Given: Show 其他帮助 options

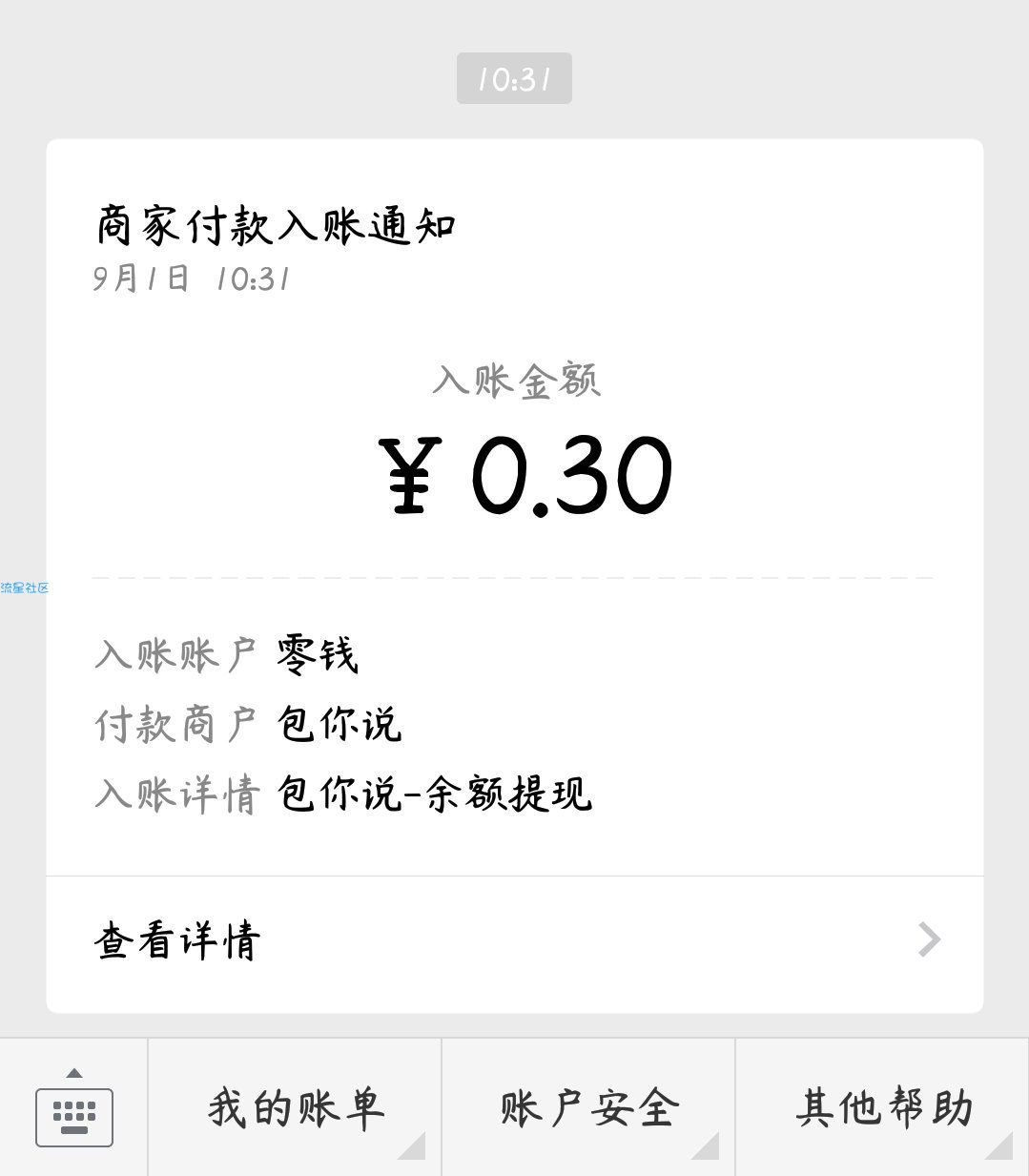Looking at the screenshot, I should [x=882, y=1108].
